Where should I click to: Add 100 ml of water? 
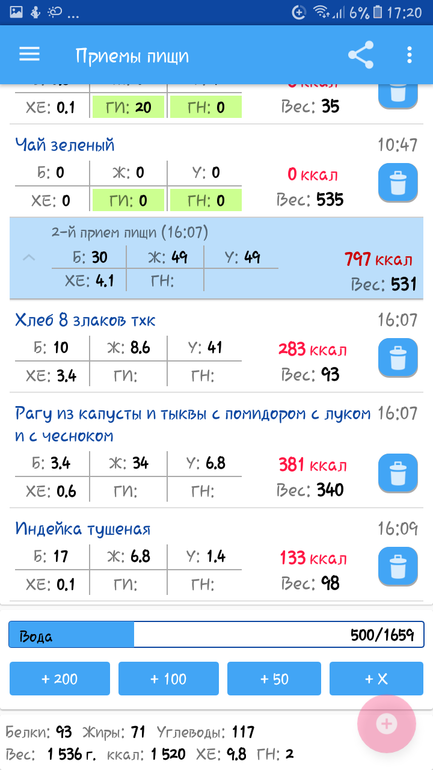pyautogui.click(x=168, y=679)
